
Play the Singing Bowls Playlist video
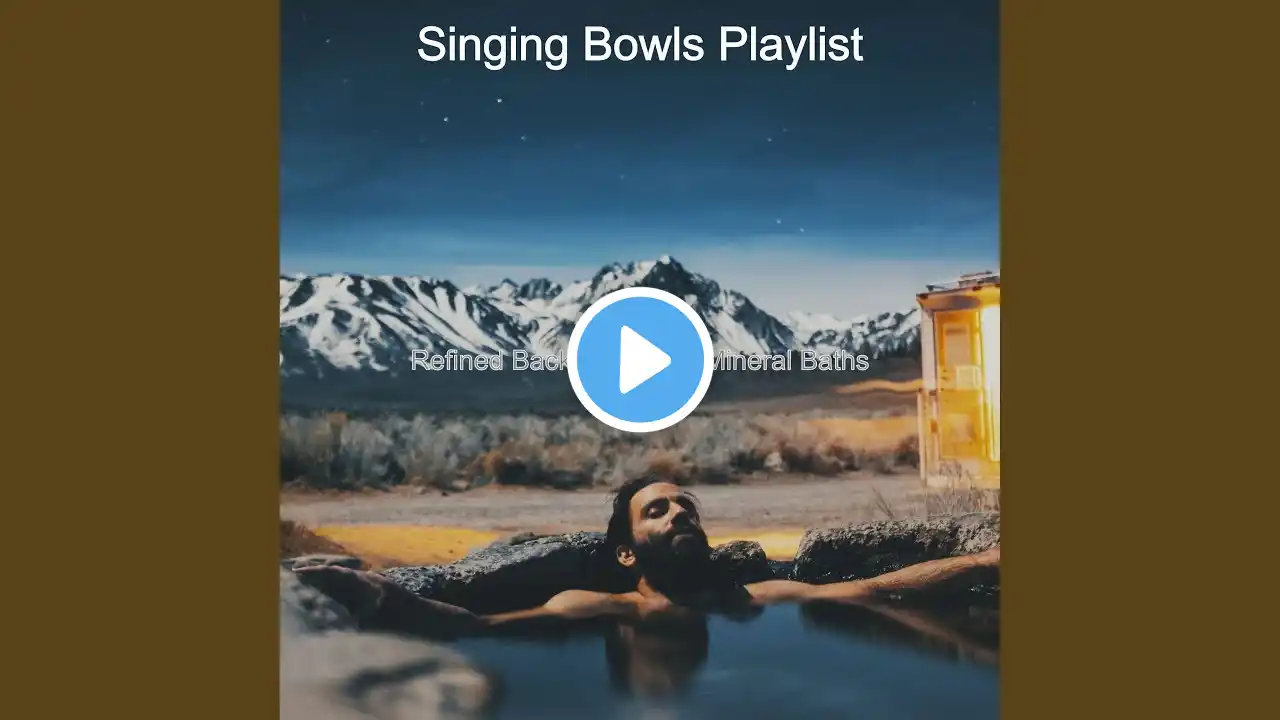640,360
